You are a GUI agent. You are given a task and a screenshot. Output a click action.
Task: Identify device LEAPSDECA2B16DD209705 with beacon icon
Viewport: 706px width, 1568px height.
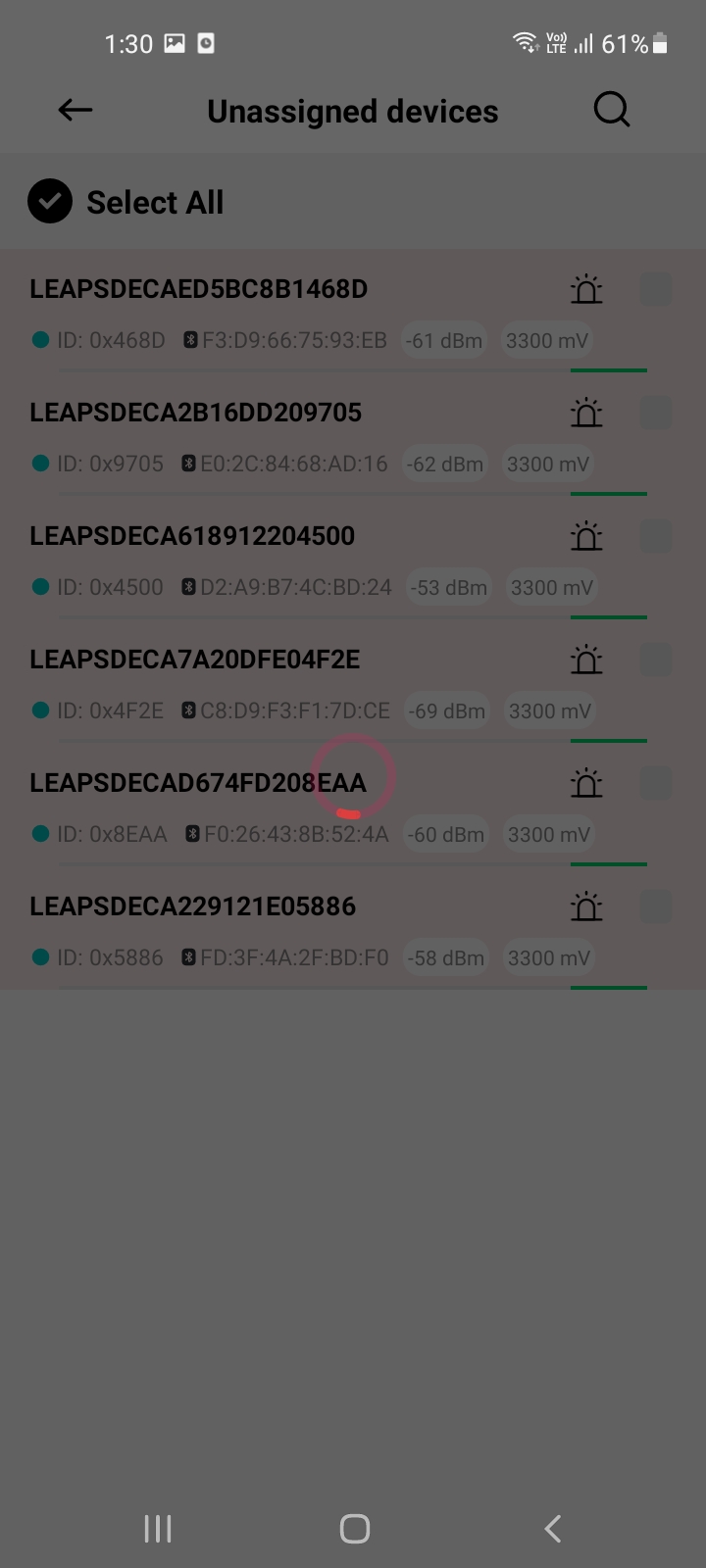click(x=586, y=413)
